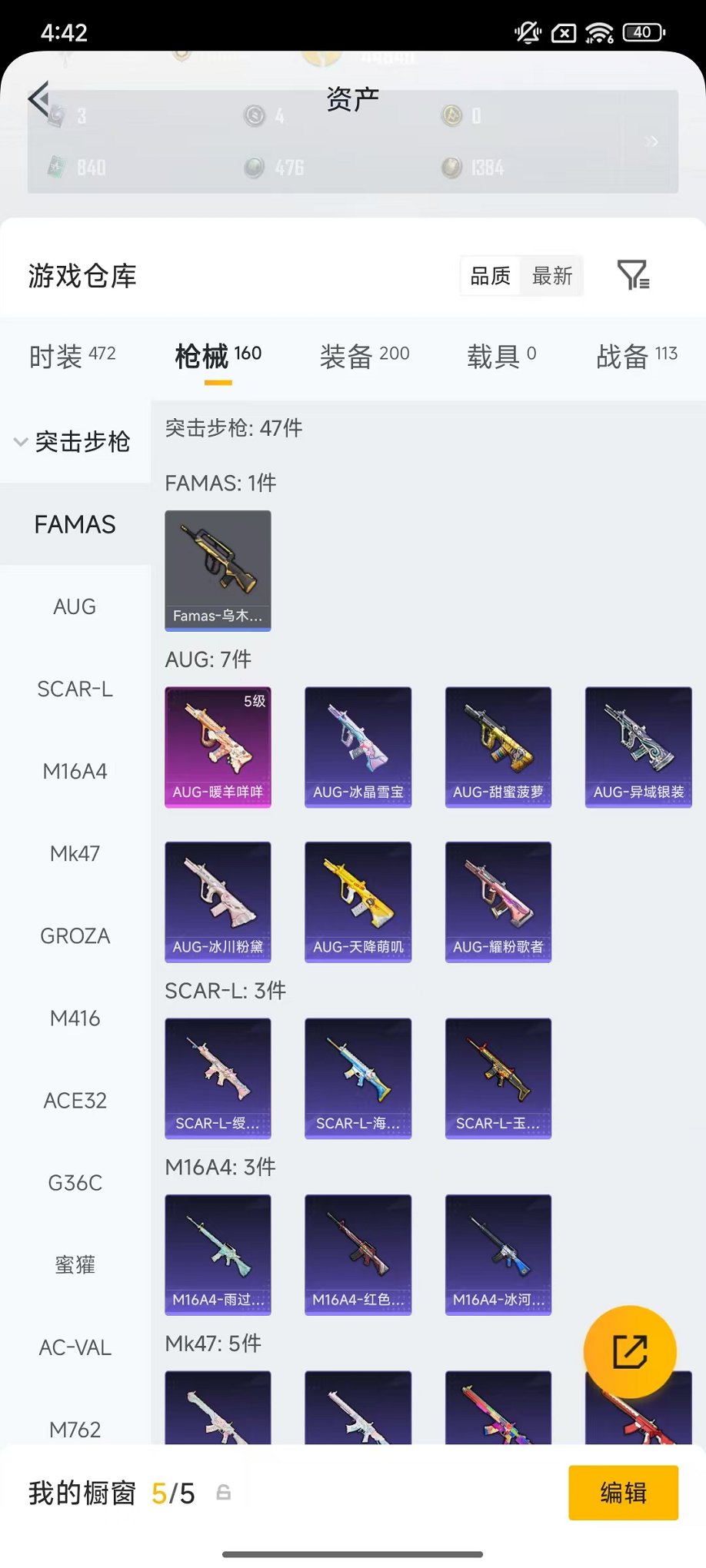The image size is (706, 1568).
Task: Switch to the 战备 tab
Action: tap(636, 356)
